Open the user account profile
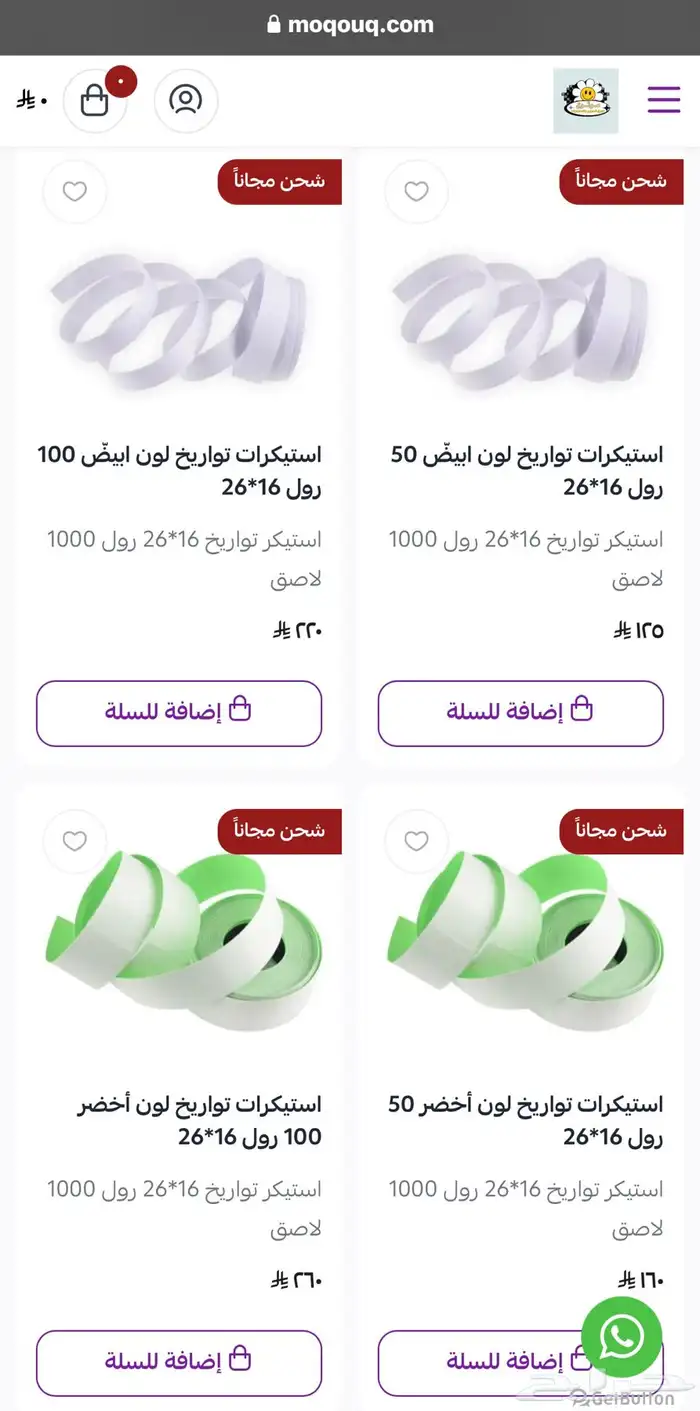The width and height of the screenshot is (700, 1411). coord(186,100)
